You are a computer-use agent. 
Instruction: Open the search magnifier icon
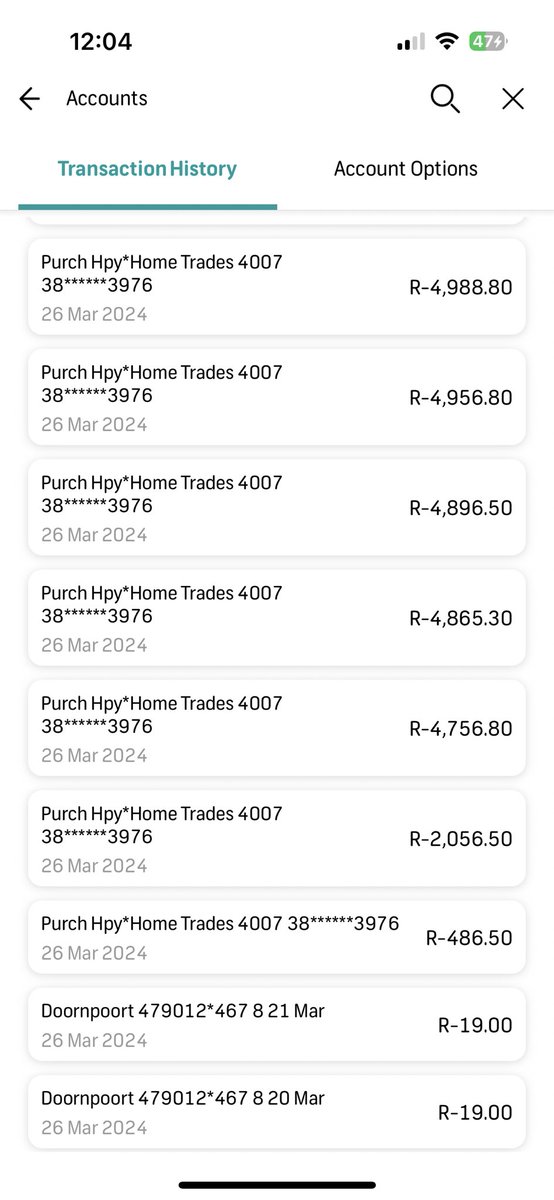point(445,98)
